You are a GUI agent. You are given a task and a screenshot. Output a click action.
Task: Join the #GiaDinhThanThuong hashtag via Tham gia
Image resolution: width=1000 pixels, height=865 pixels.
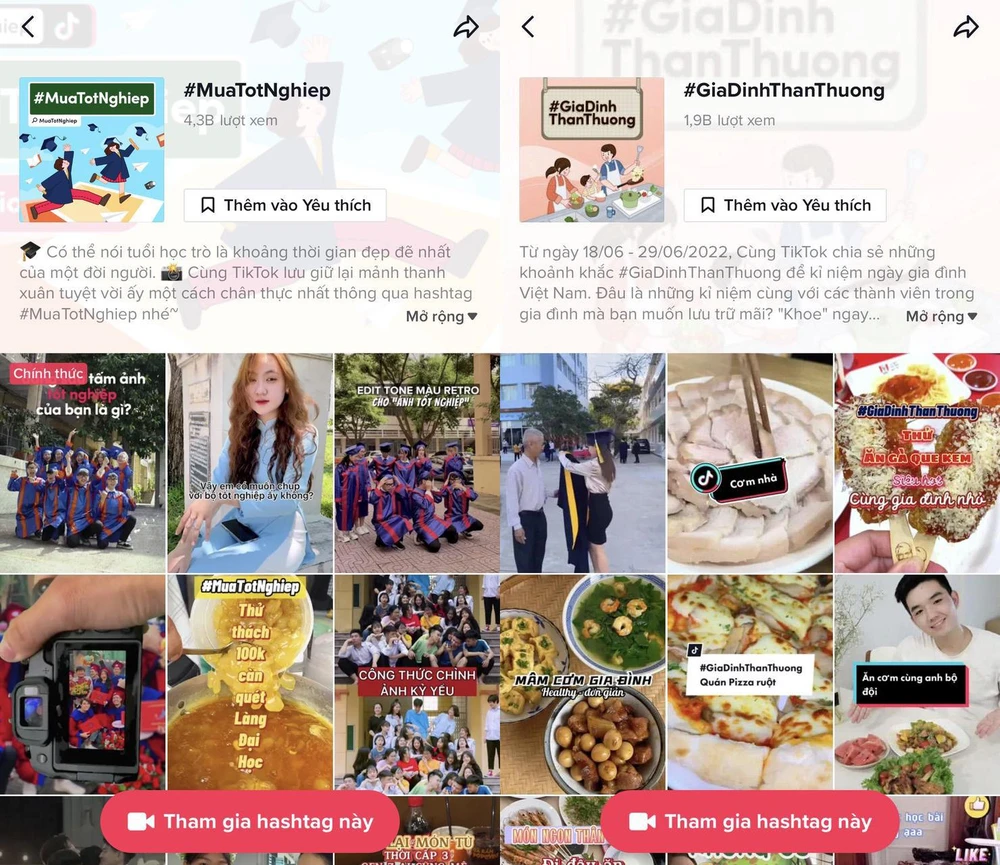(750, 822)
